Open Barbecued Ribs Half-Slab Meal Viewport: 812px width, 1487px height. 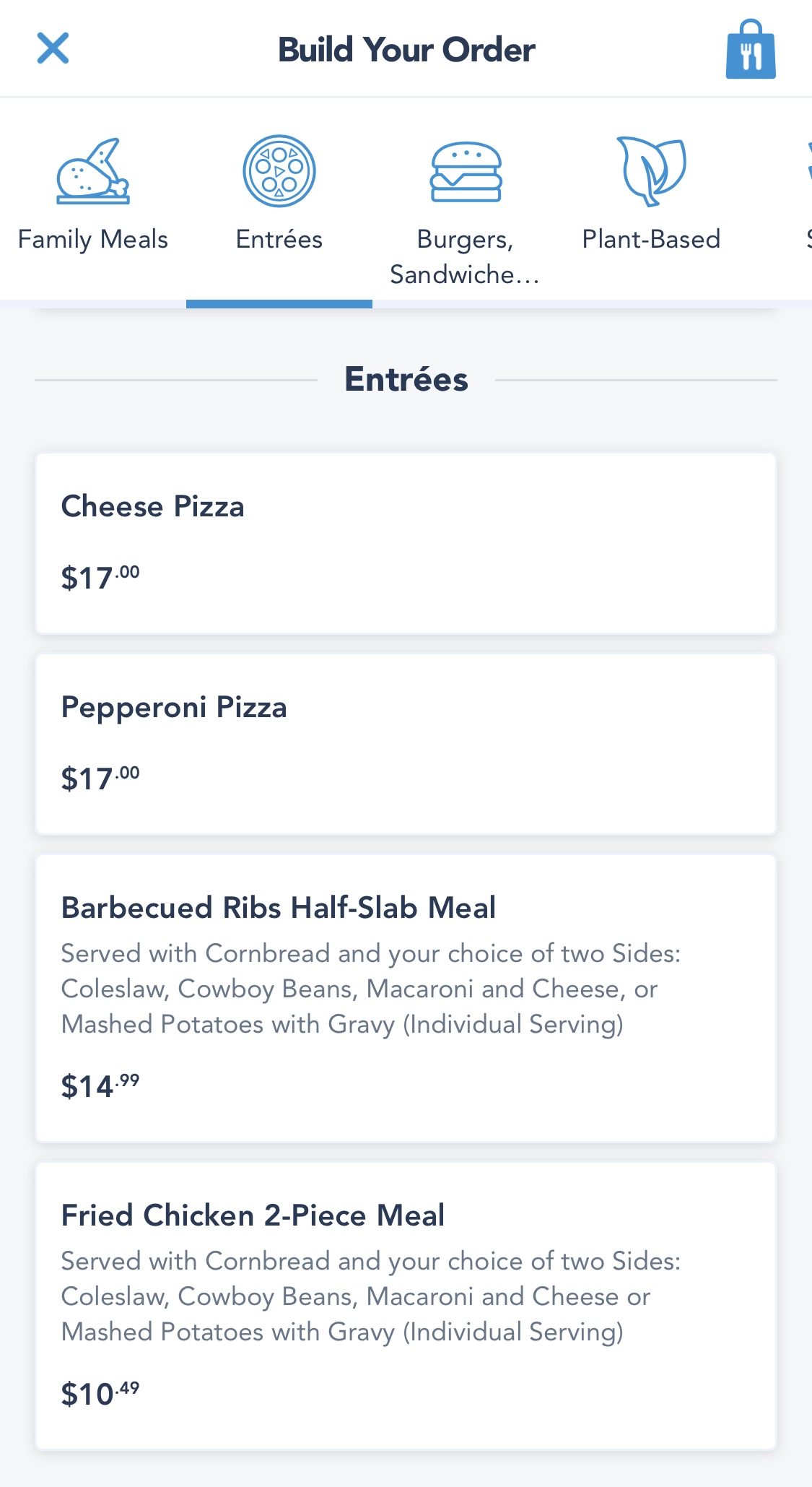pos(406,998)
